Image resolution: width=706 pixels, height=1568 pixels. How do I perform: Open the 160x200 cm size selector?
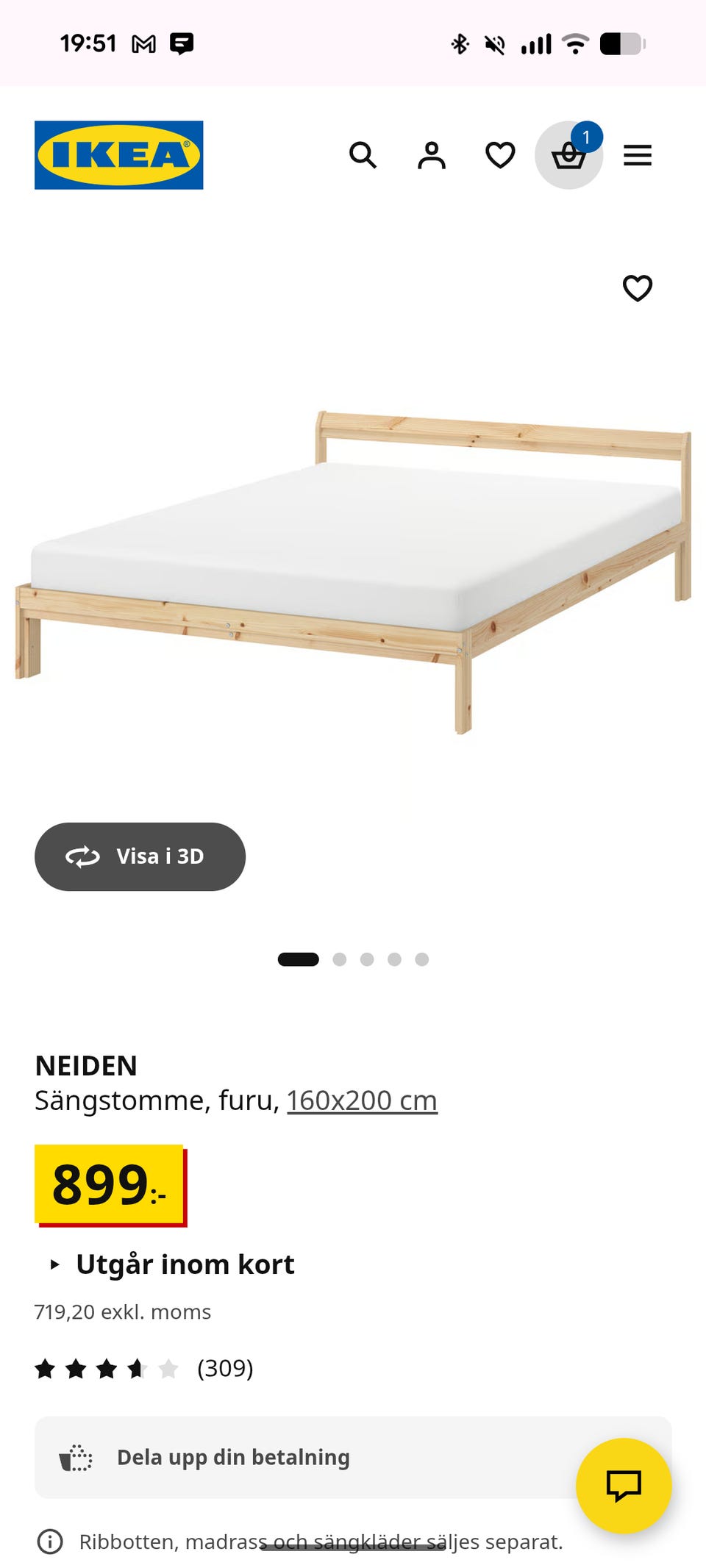tap(361, 1100)
